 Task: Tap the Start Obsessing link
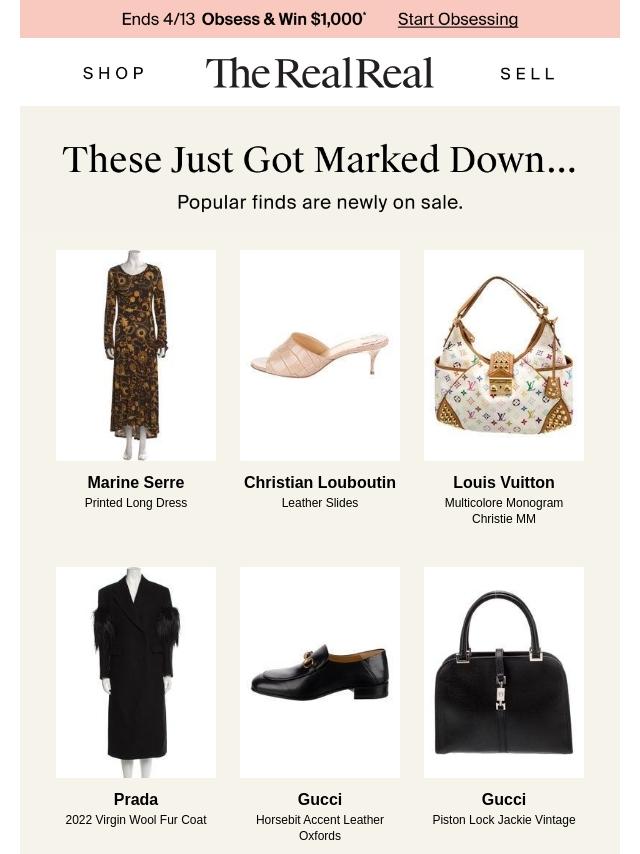click(457, 19)
